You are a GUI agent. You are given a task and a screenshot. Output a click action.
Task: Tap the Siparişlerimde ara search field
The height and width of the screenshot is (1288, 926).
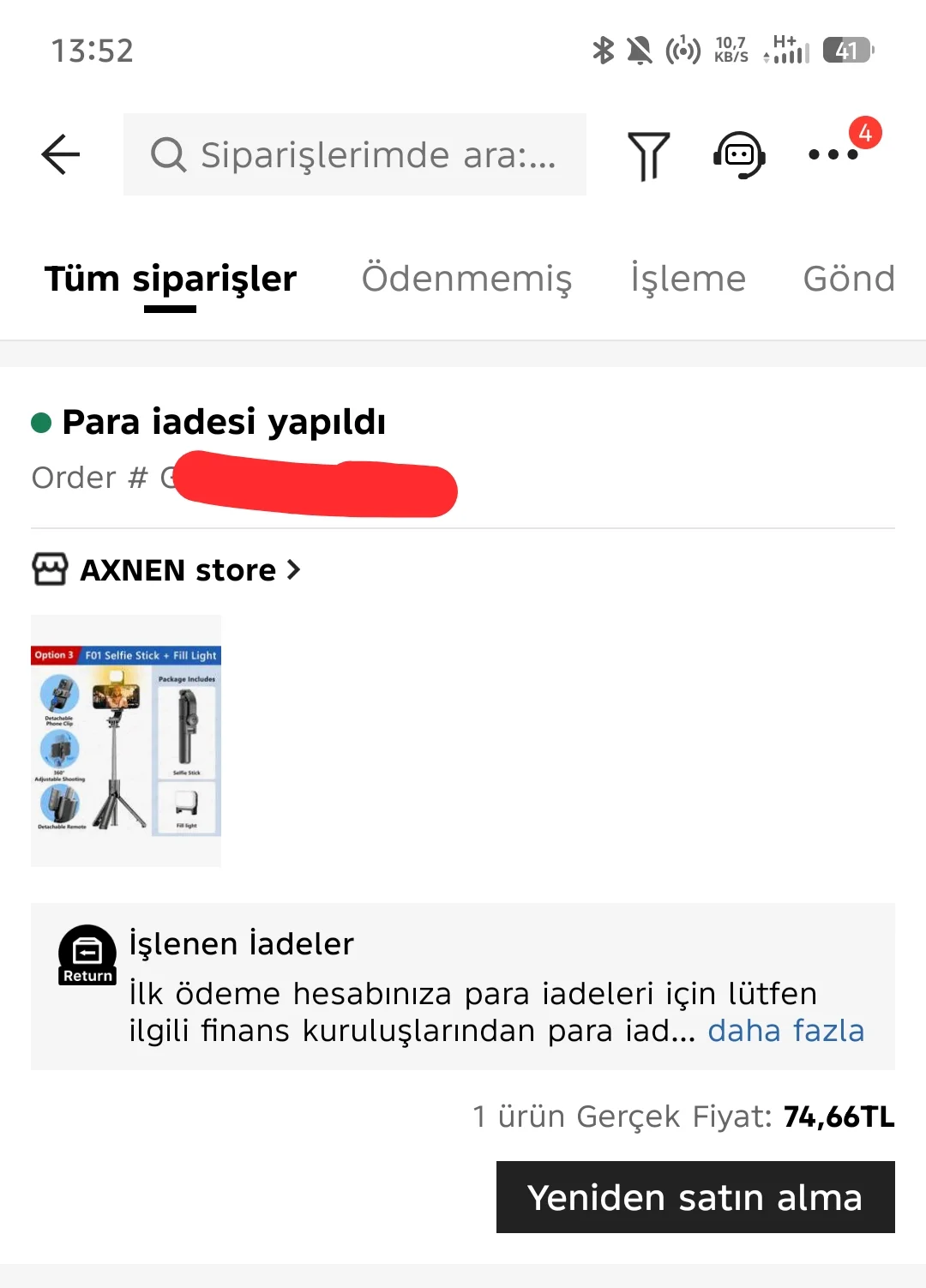pyautogui.click(x=355, y=154)
